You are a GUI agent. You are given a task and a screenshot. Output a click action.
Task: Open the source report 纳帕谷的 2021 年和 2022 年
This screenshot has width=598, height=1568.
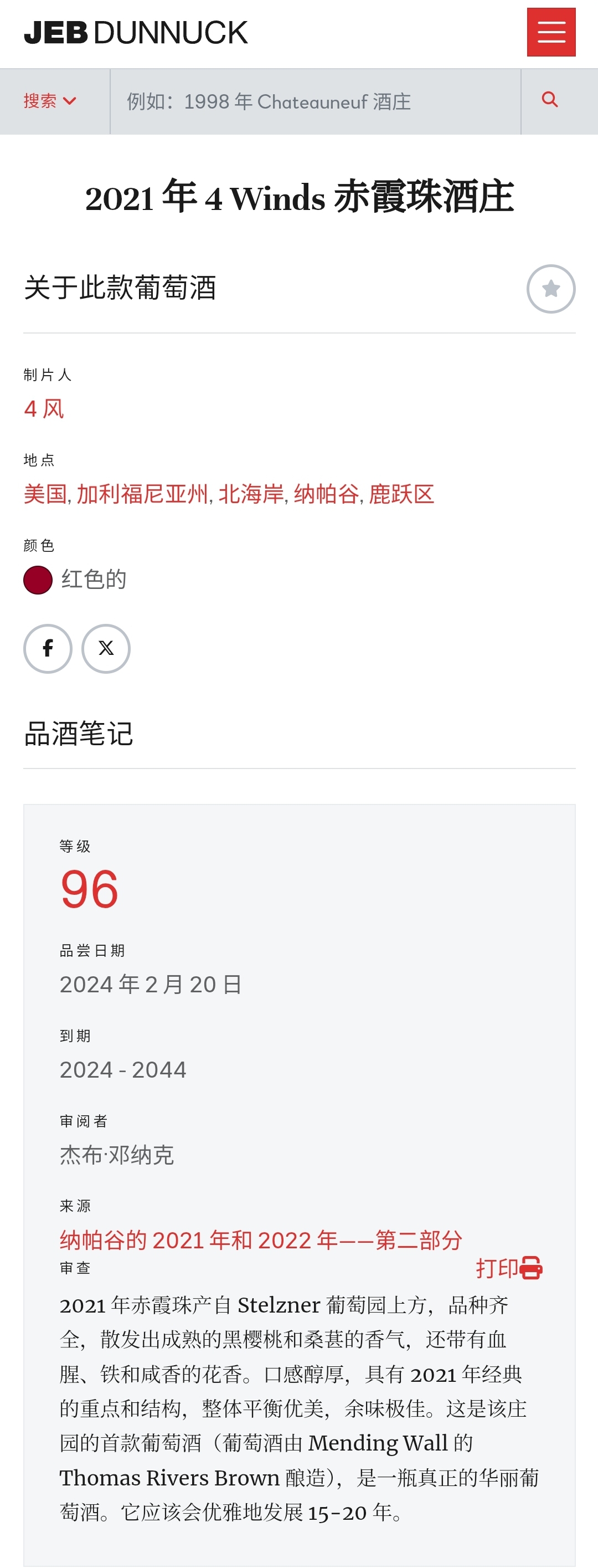(x=261, y=1239)
